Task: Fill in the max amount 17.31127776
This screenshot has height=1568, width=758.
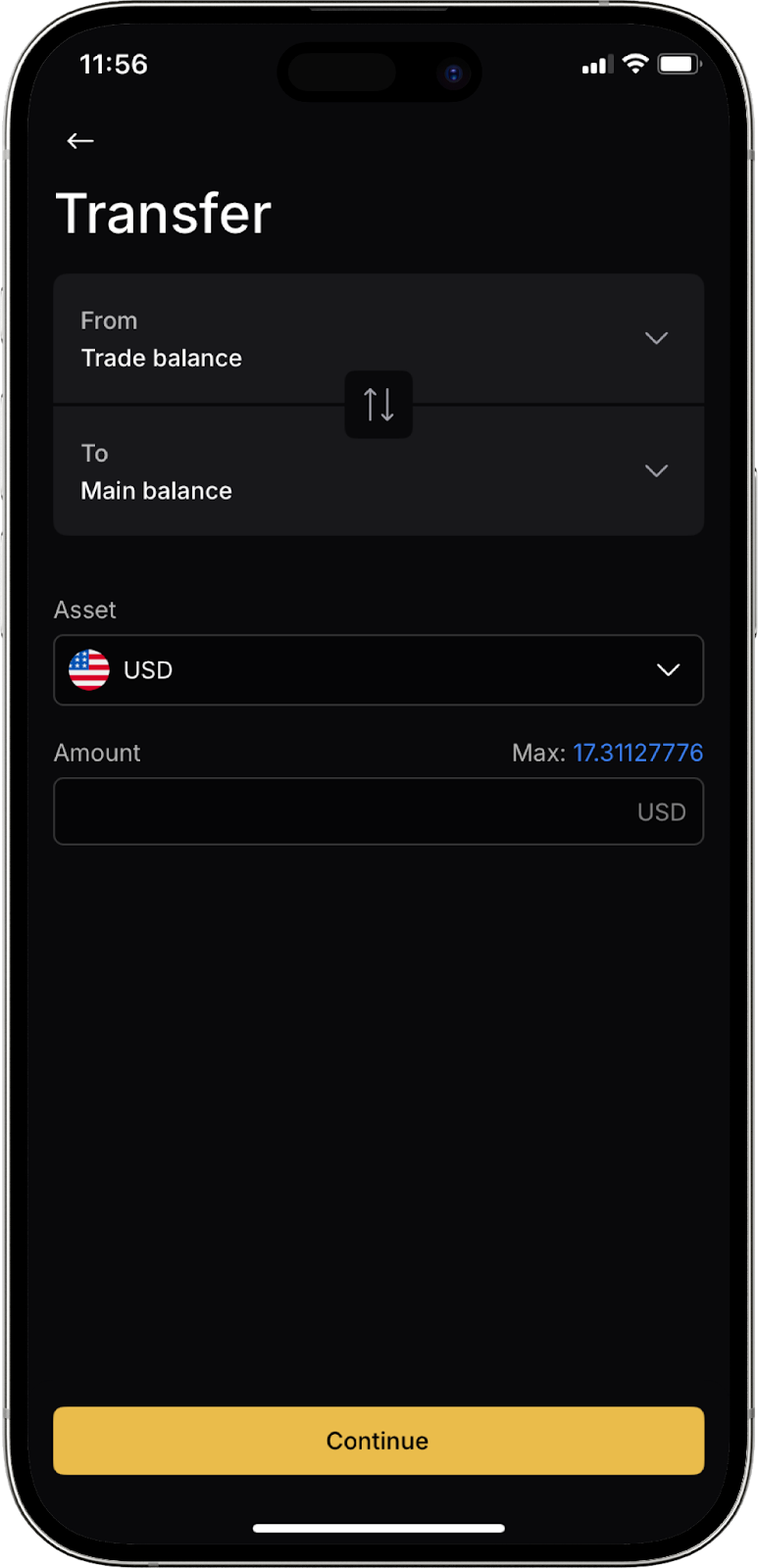Action: pos(637,753)
